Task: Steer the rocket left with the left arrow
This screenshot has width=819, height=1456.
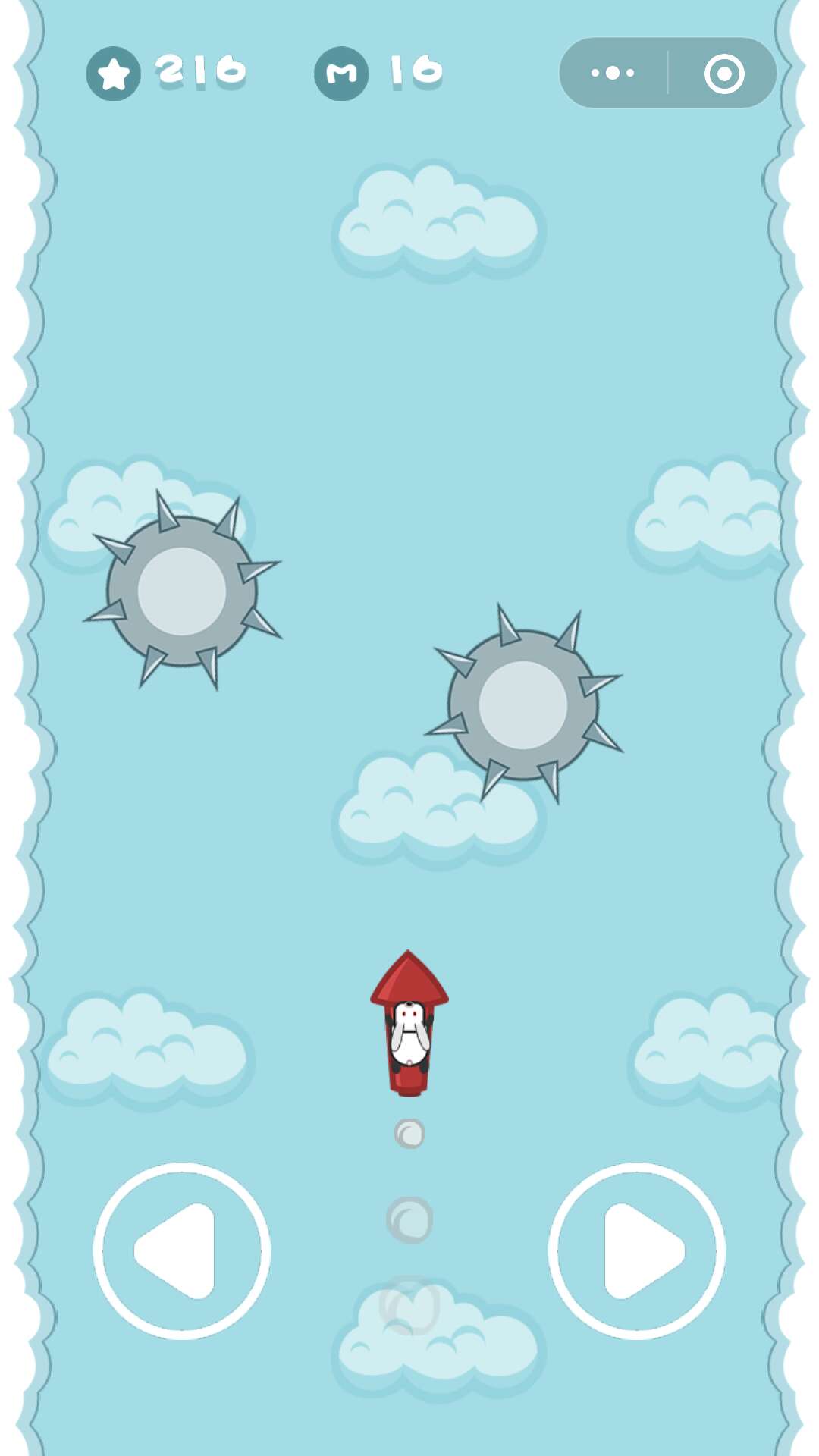Action: coord(181,1251)
